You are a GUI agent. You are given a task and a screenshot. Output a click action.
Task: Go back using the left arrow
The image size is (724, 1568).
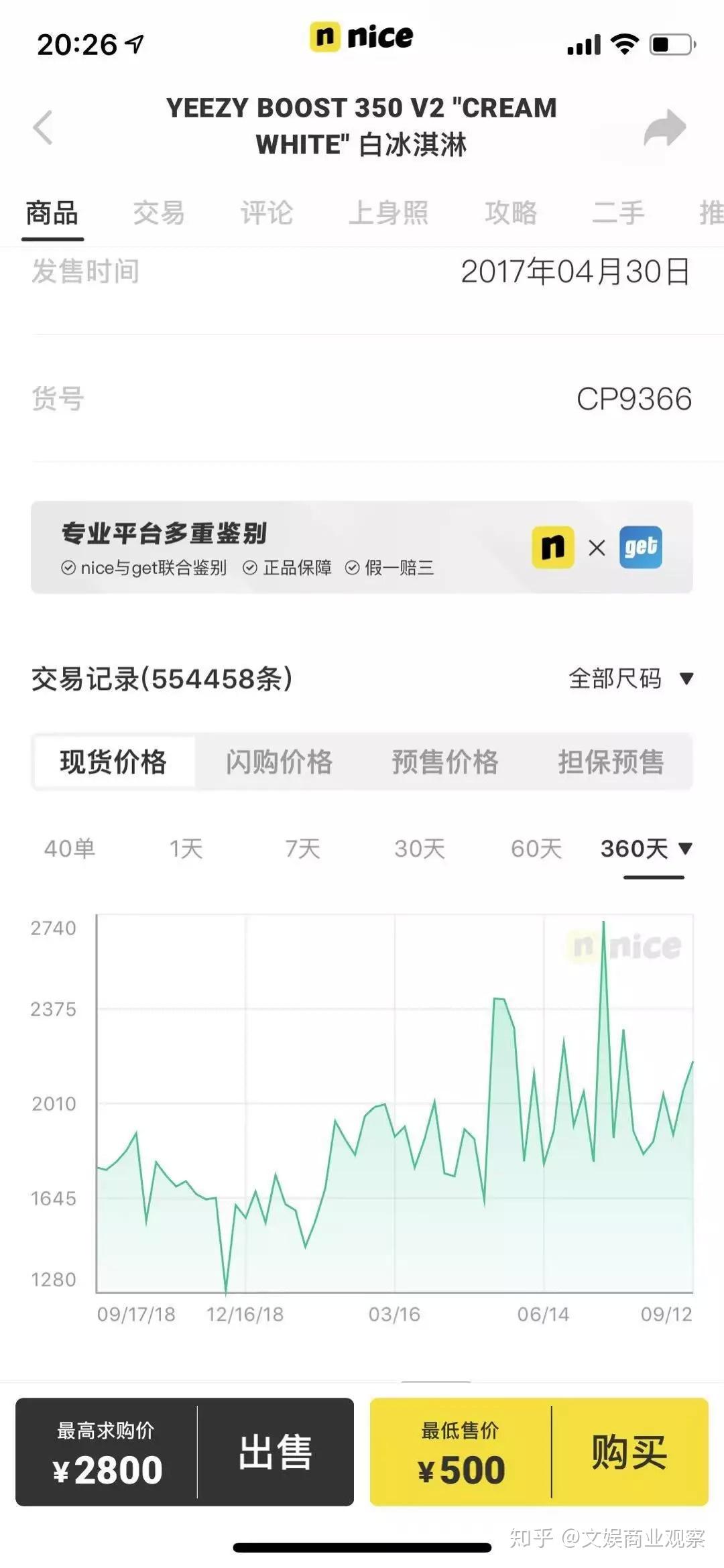[43, 127]
